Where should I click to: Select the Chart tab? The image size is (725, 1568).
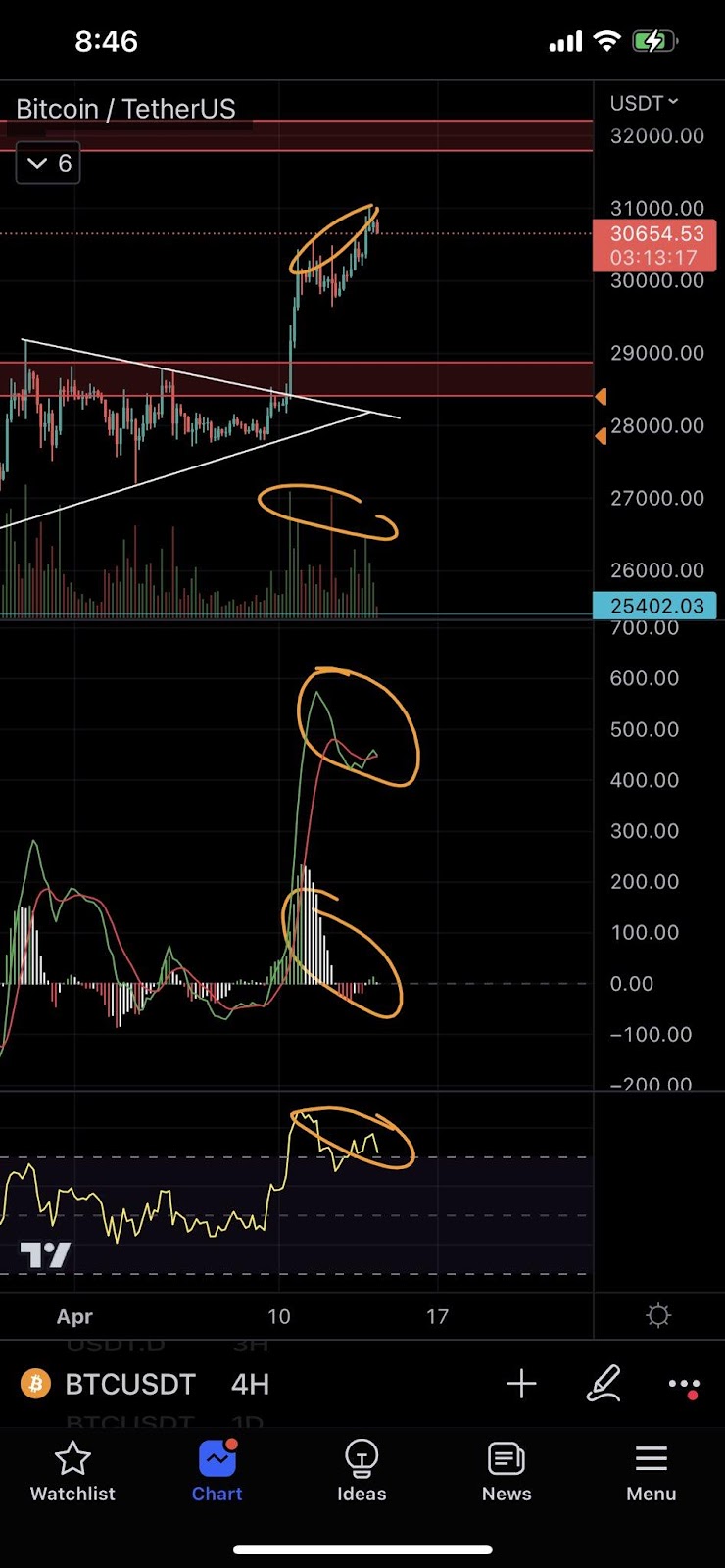pyautogui.click(x=217, y=1471)
